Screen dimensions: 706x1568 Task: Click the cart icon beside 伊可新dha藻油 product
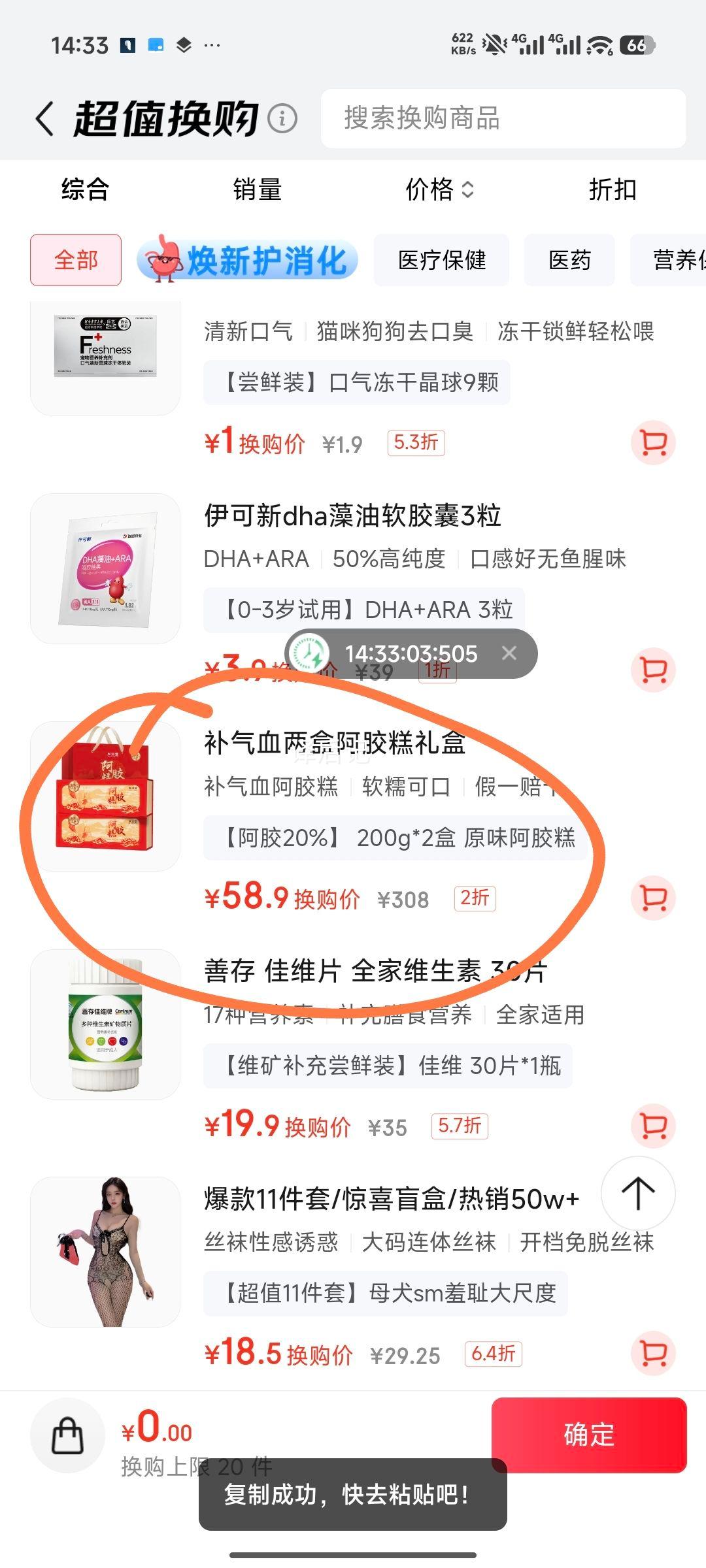pyautogui.click(x=652, y=670)
